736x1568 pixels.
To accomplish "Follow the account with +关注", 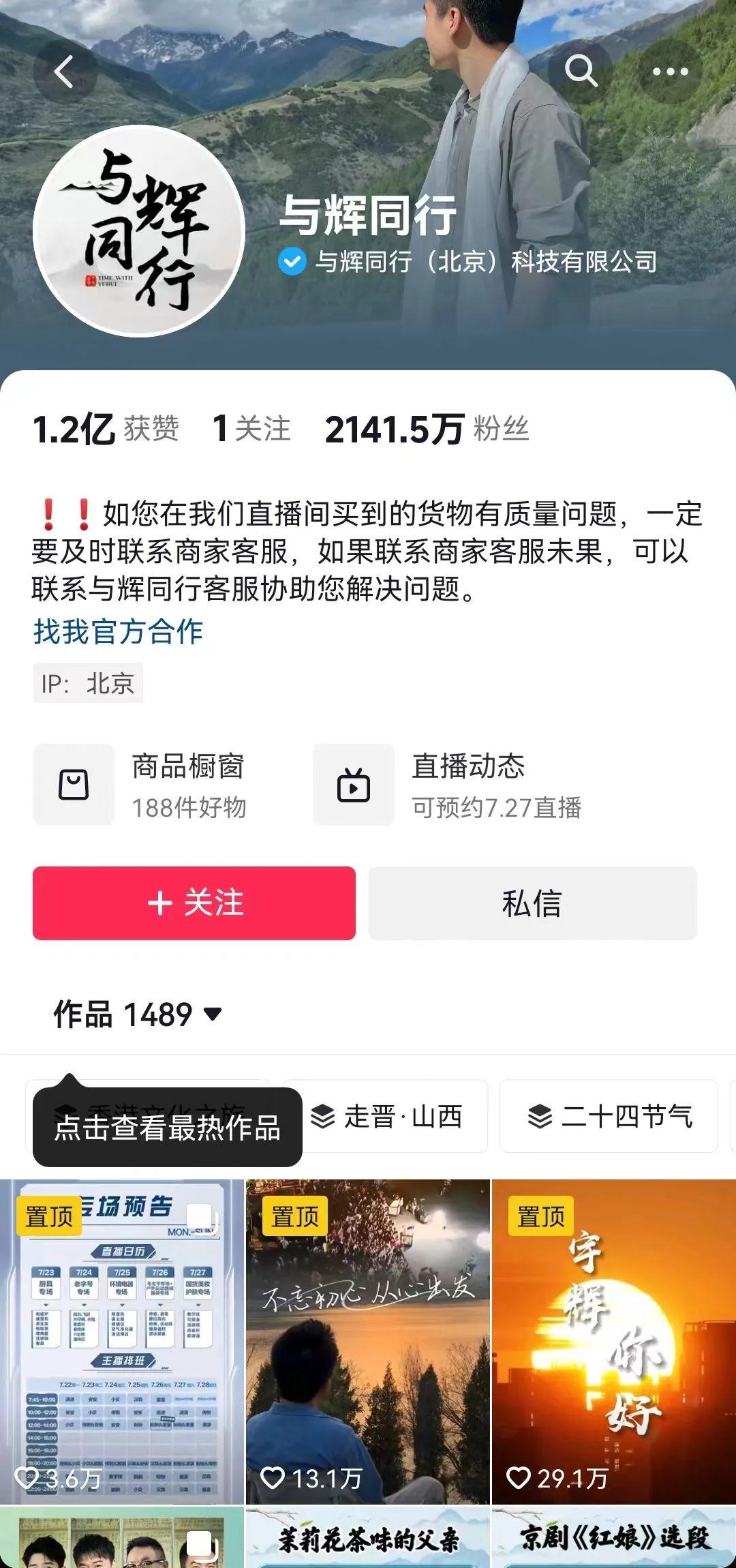I will (193, 905).
